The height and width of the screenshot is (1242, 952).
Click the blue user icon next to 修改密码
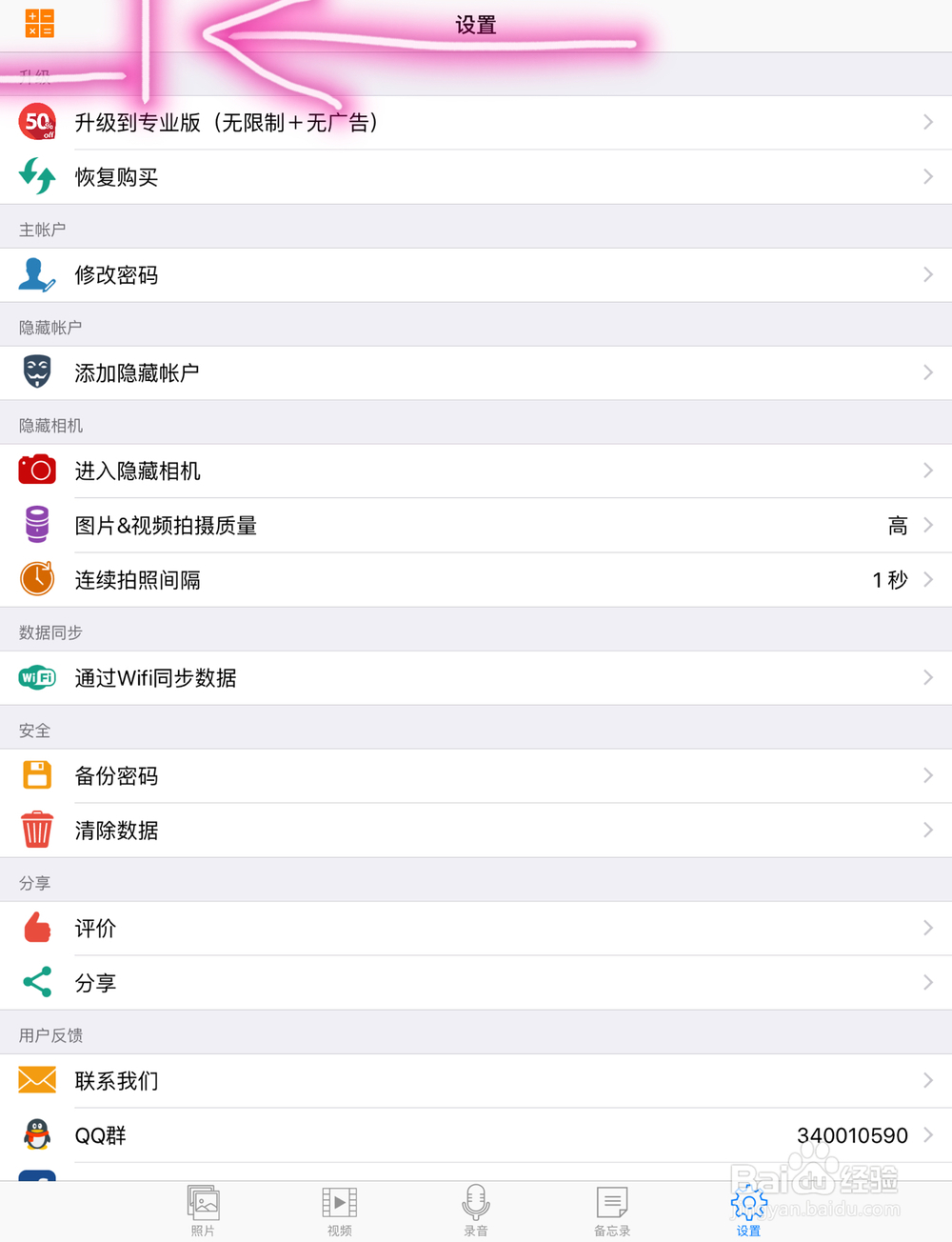click(x=36, y=275)
